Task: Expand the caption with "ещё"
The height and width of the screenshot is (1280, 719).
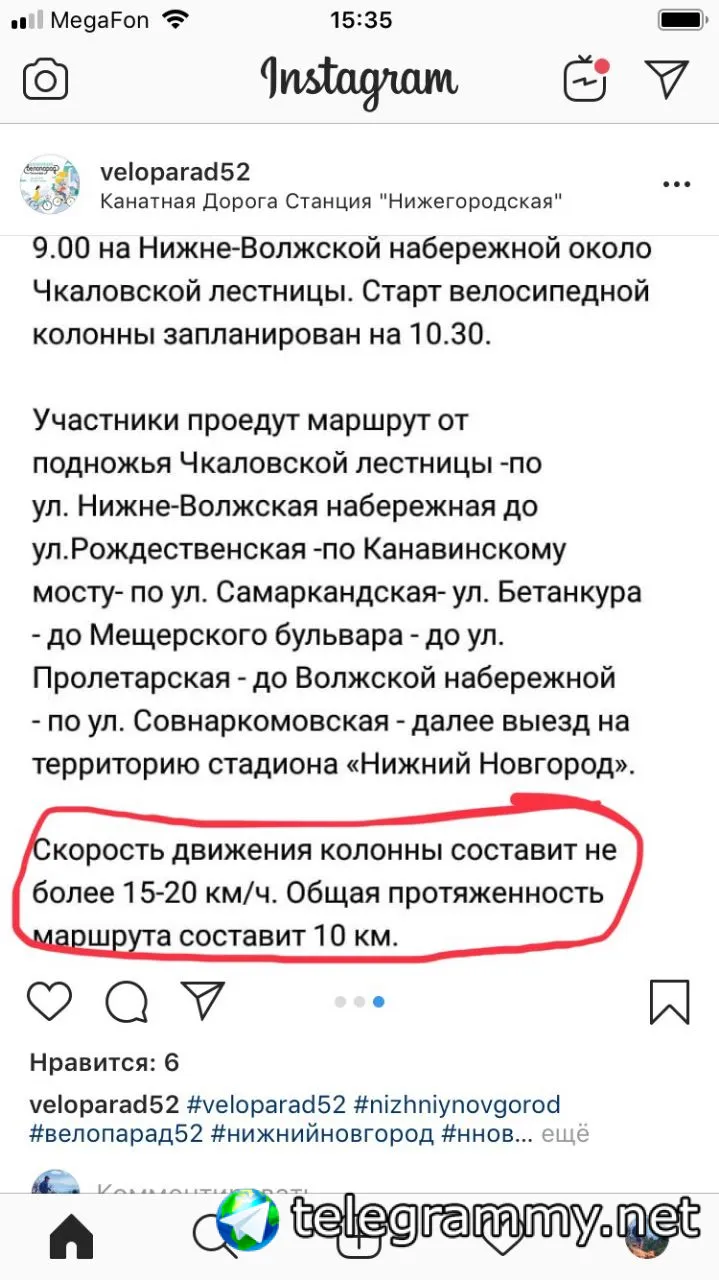Action: coord(565,1134)
